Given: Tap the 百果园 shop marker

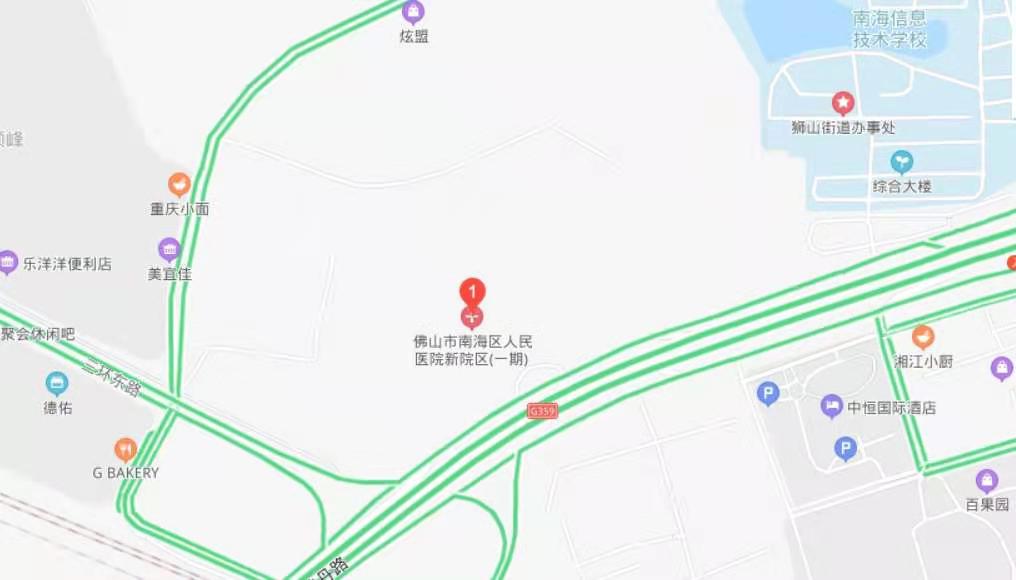Looking at the screenshot, I should [x=987, y=481].
